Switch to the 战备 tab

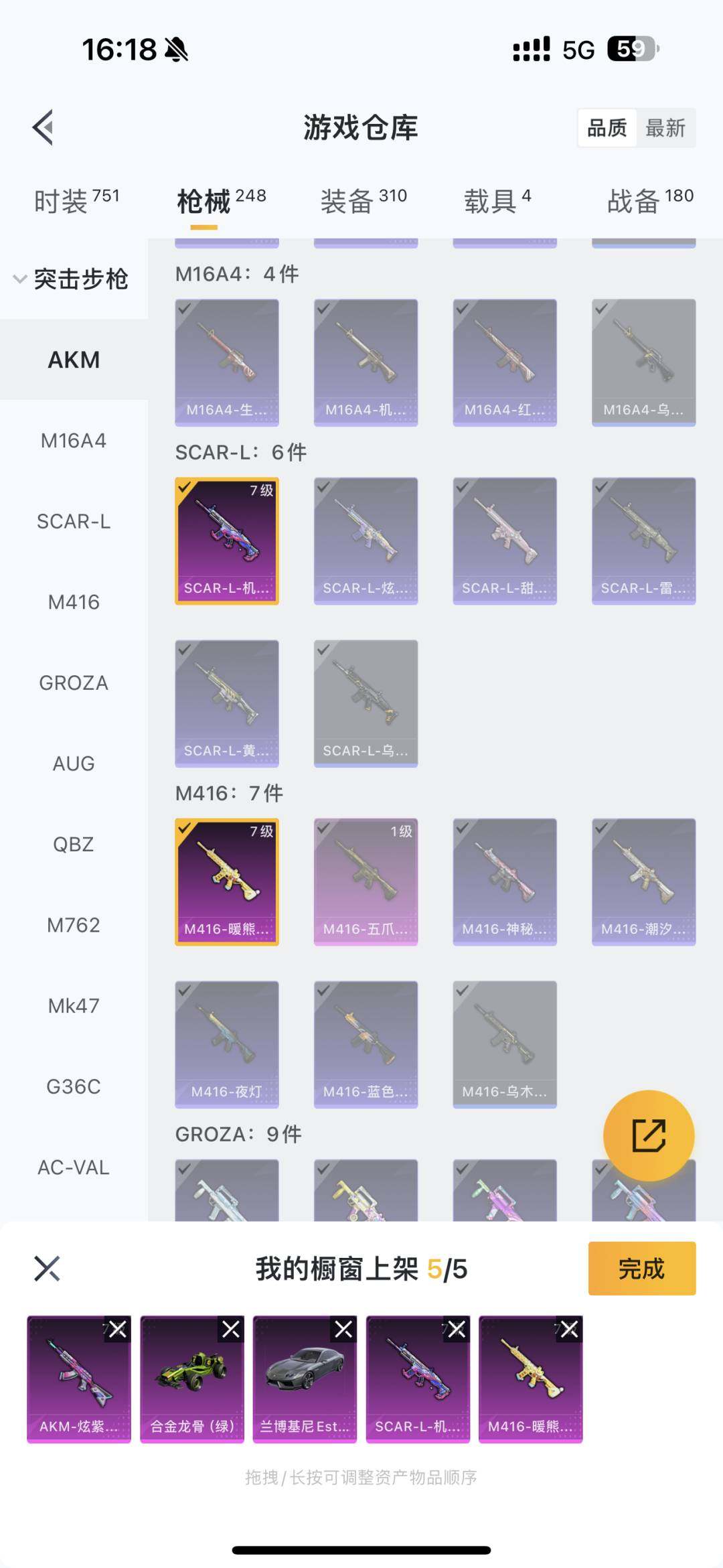pyautogui.click(x=649, y=200)
